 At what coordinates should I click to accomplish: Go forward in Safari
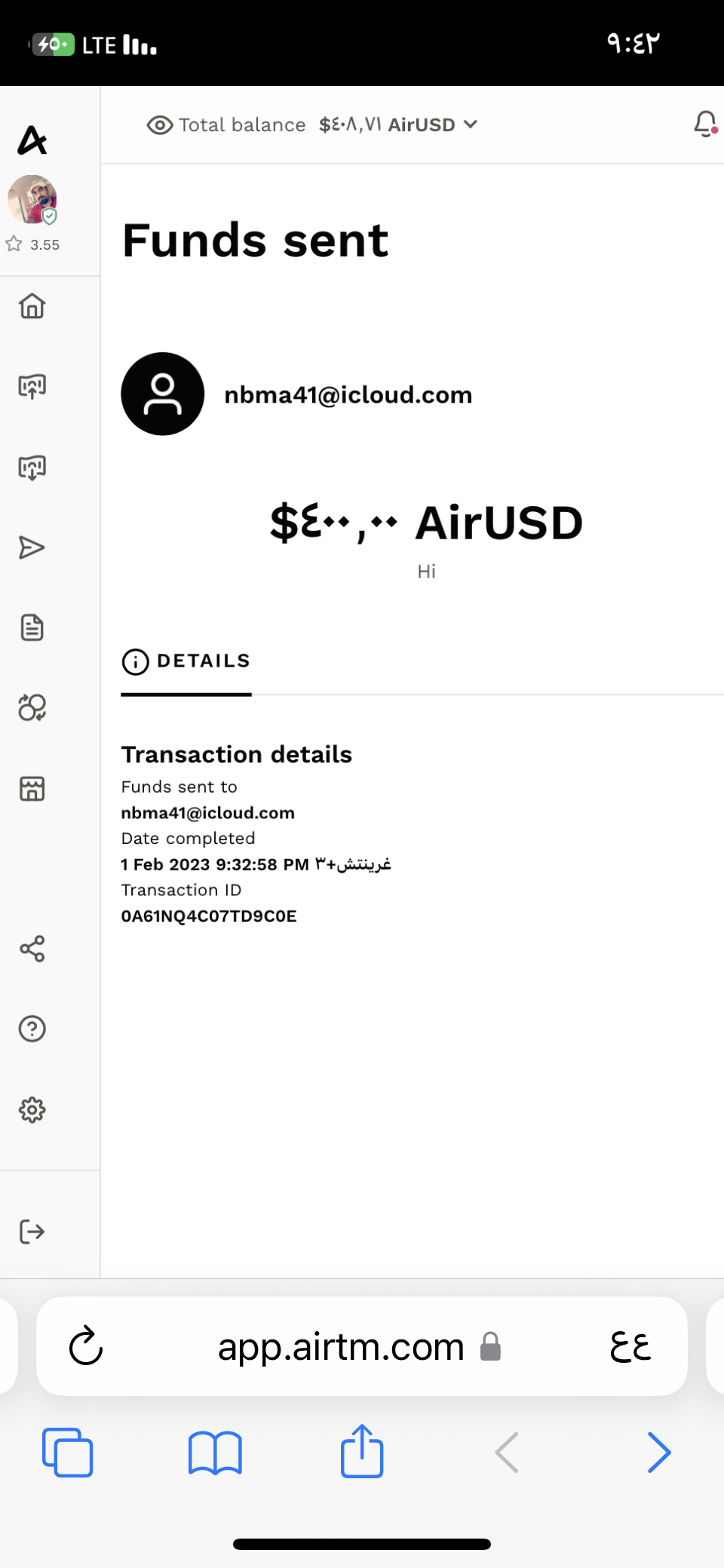(659, 1453)
